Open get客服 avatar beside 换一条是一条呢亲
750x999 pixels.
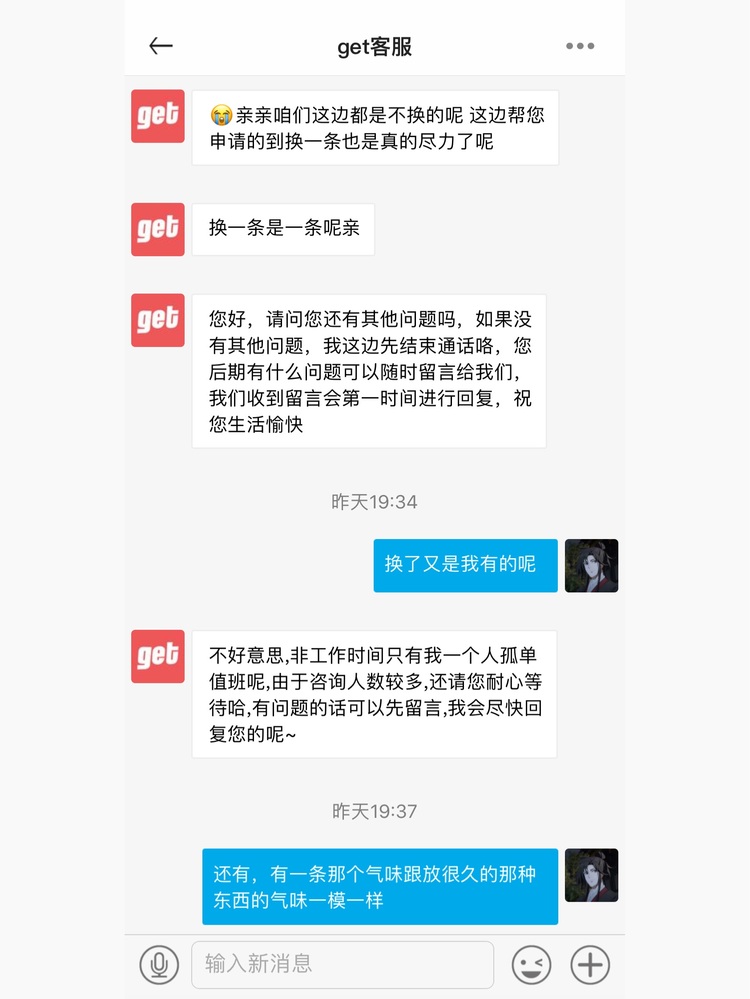pyautogui.click(x=158, y=229)
